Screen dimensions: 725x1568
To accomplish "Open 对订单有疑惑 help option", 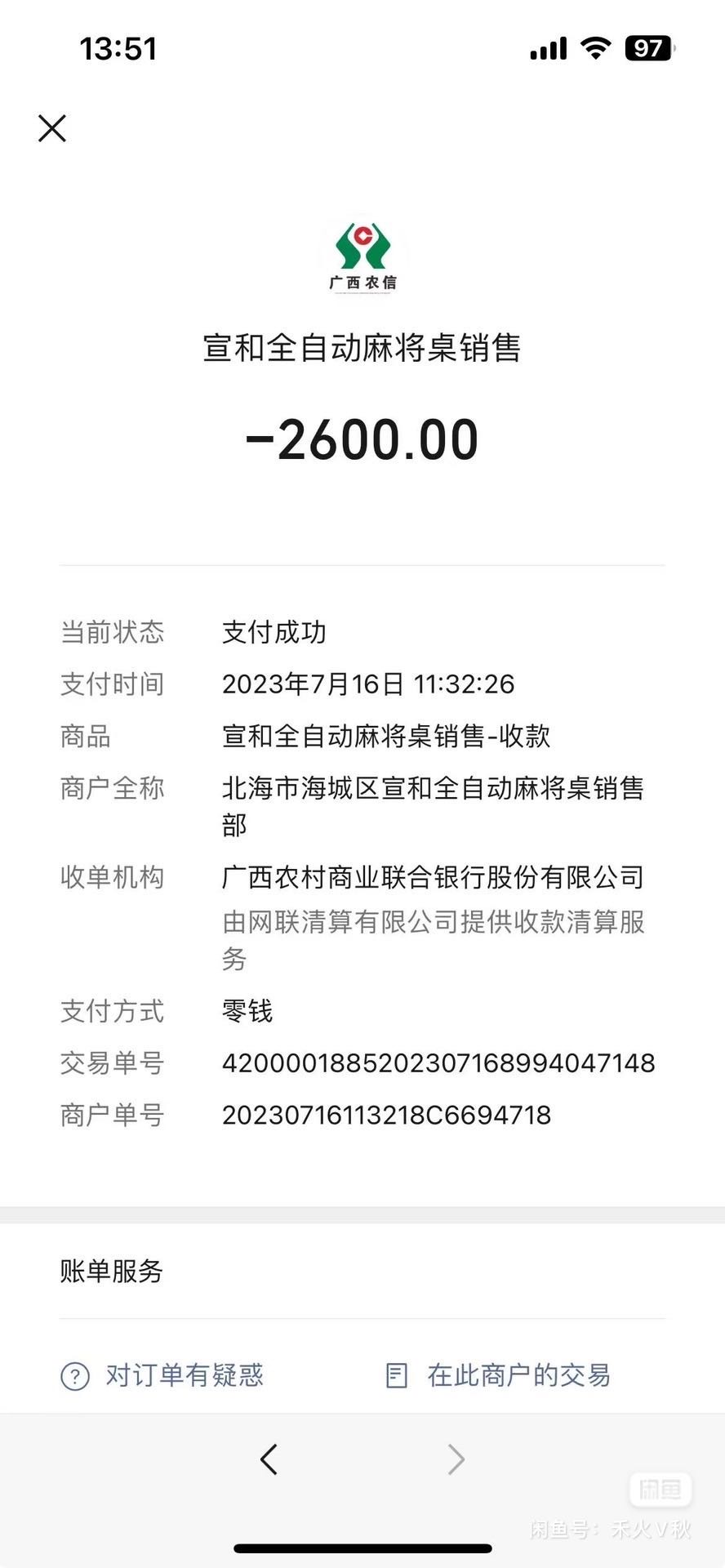I will pyautogui.click(x=163, y=1375).
